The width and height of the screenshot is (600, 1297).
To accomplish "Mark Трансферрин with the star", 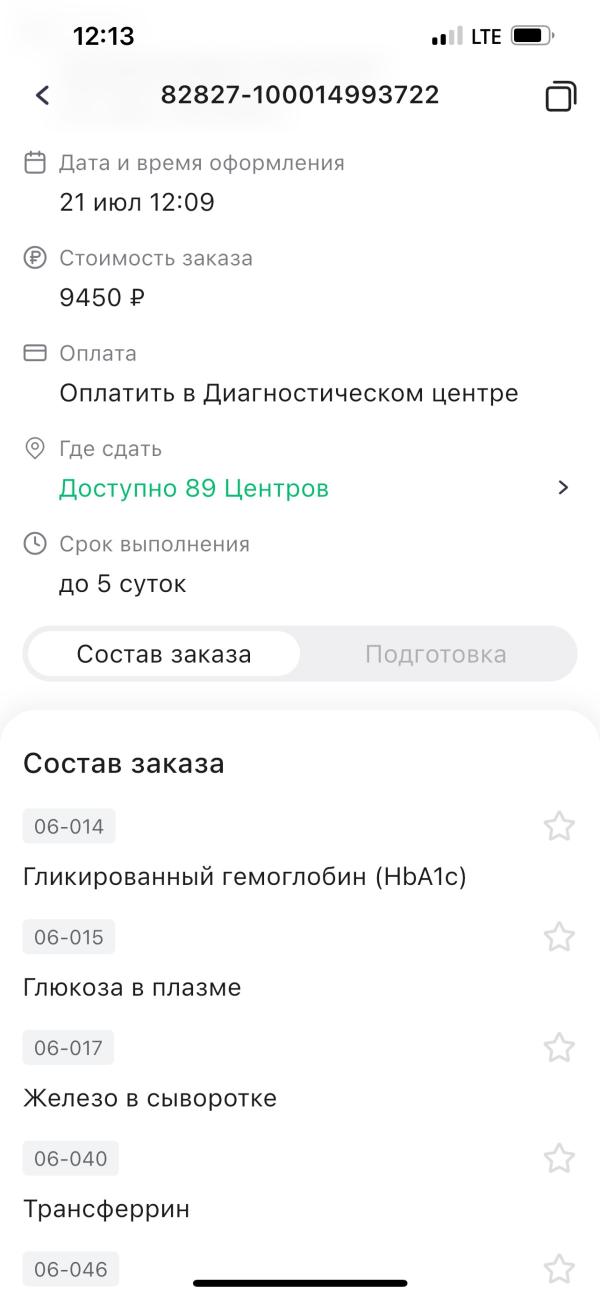I will click(x=559, y=1159).
